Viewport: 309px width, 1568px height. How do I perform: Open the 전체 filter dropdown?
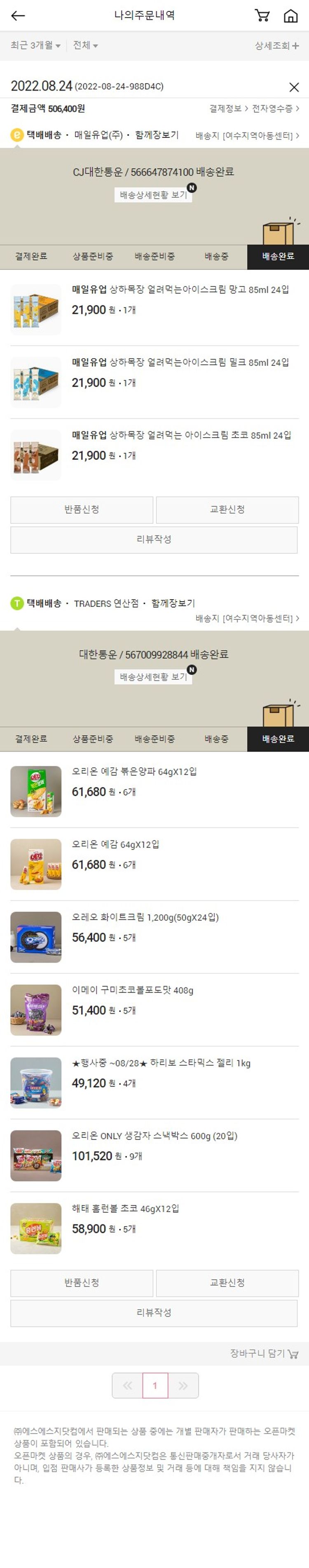(x=85, y=46)
